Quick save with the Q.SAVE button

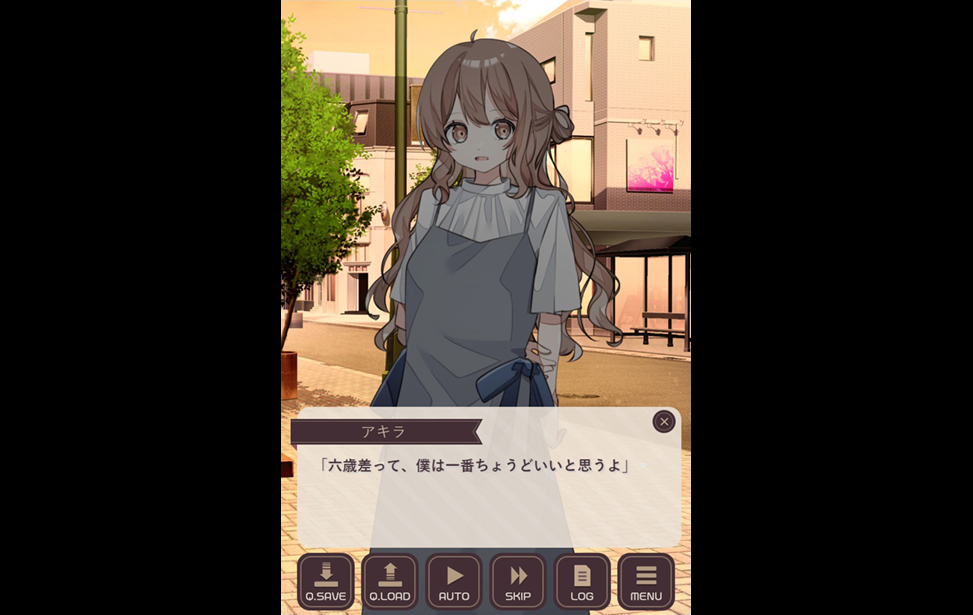[326, 582]
